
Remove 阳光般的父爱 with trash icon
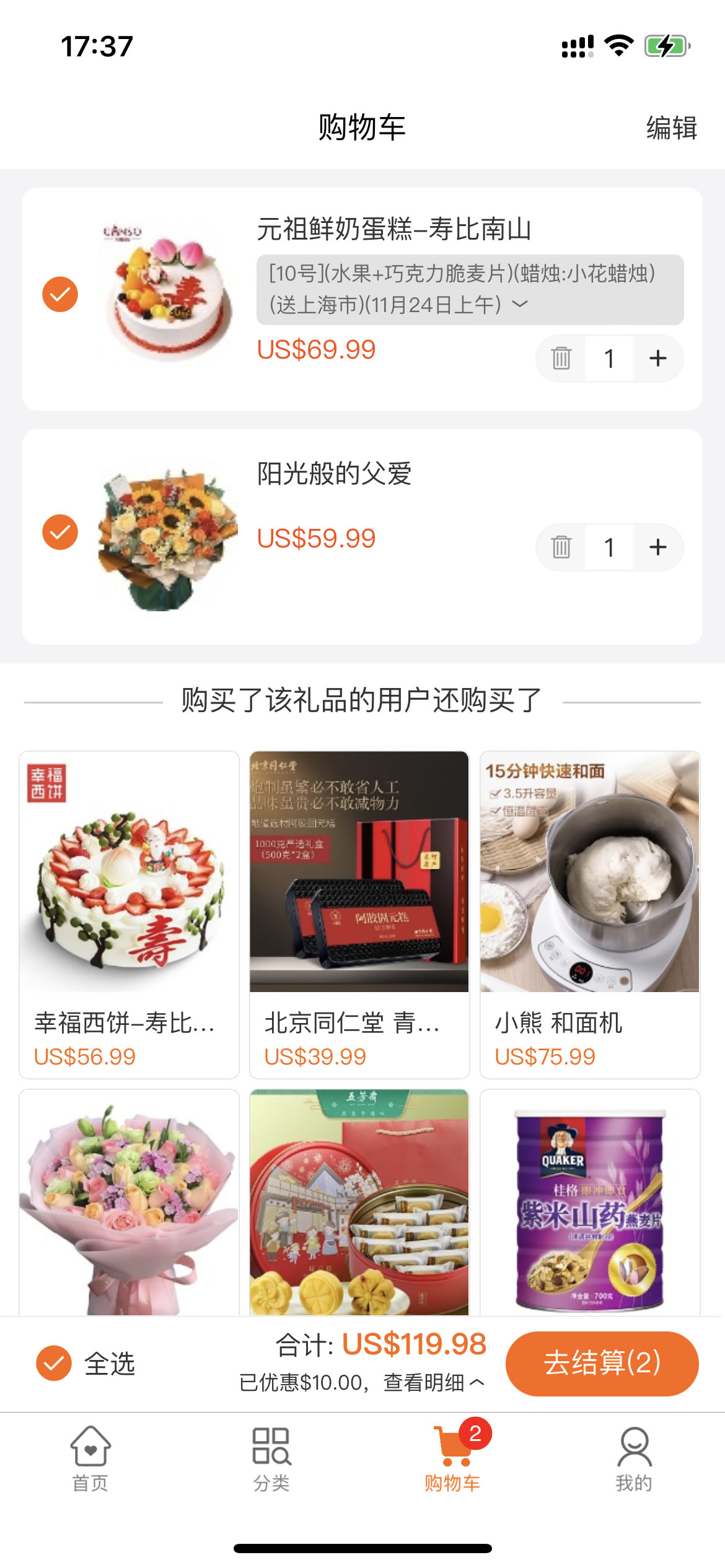tap(561, 547)
